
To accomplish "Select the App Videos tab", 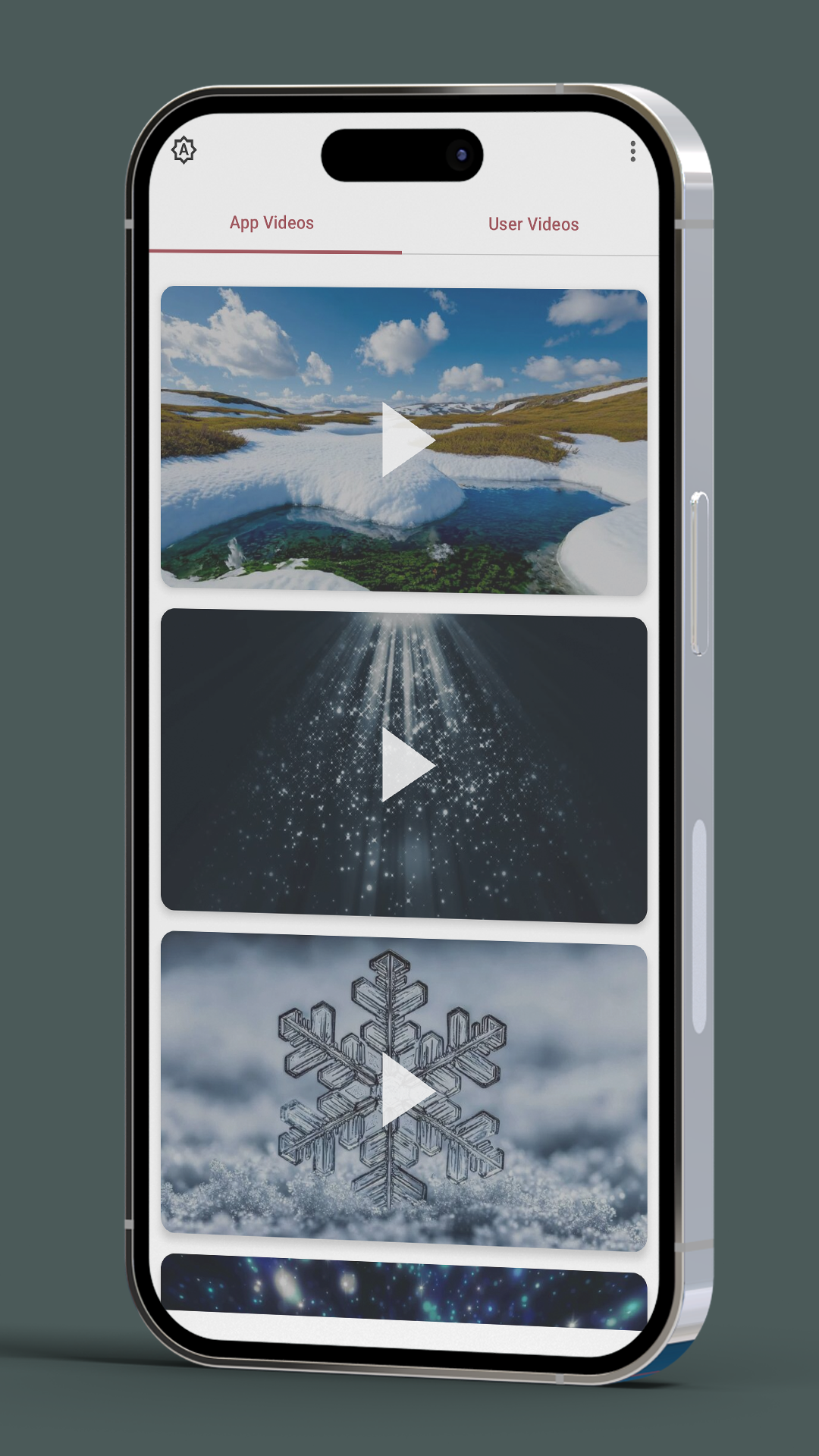I will 271,224.
